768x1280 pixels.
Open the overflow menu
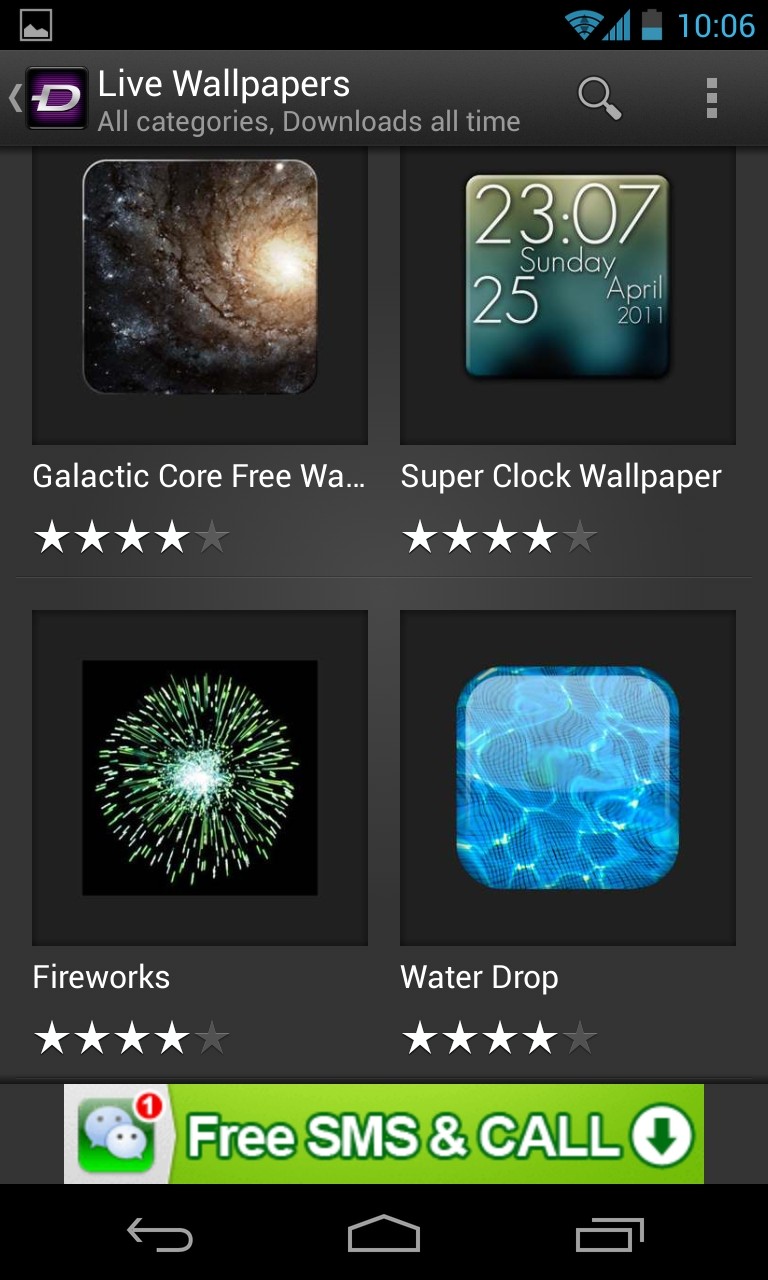(x=711, y=98)
